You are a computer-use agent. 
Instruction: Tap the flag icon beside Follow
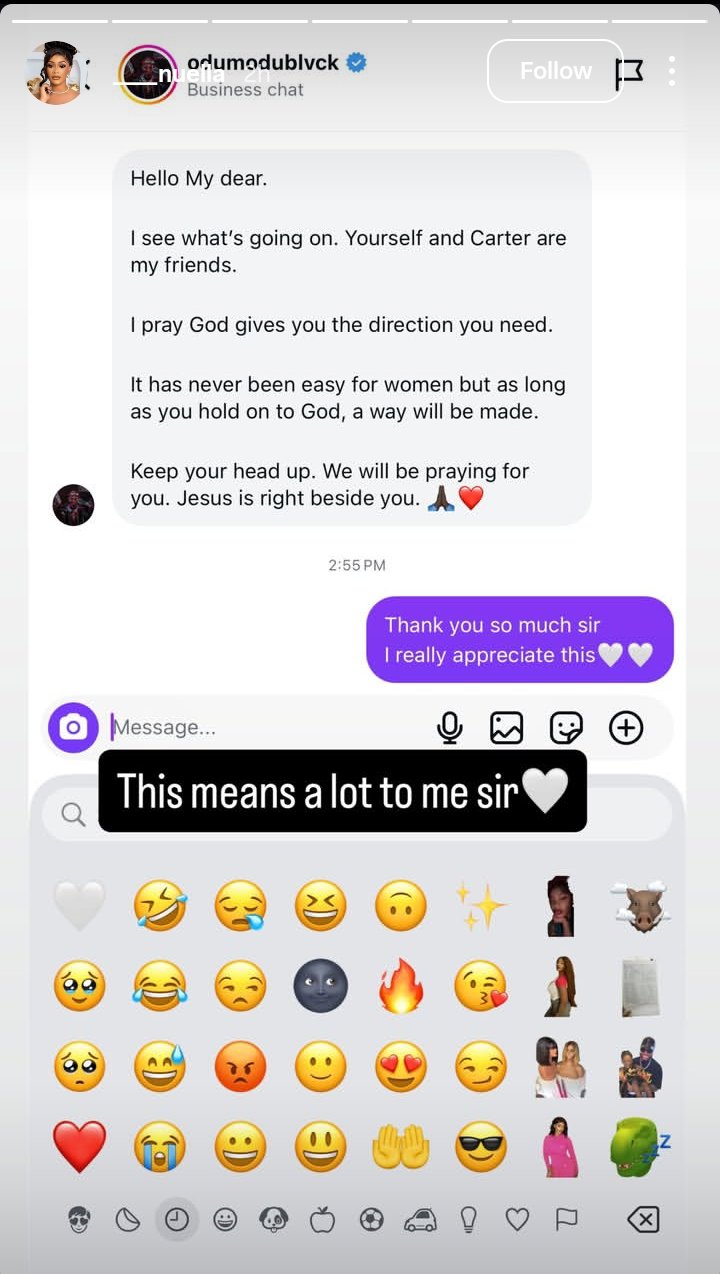629,72
